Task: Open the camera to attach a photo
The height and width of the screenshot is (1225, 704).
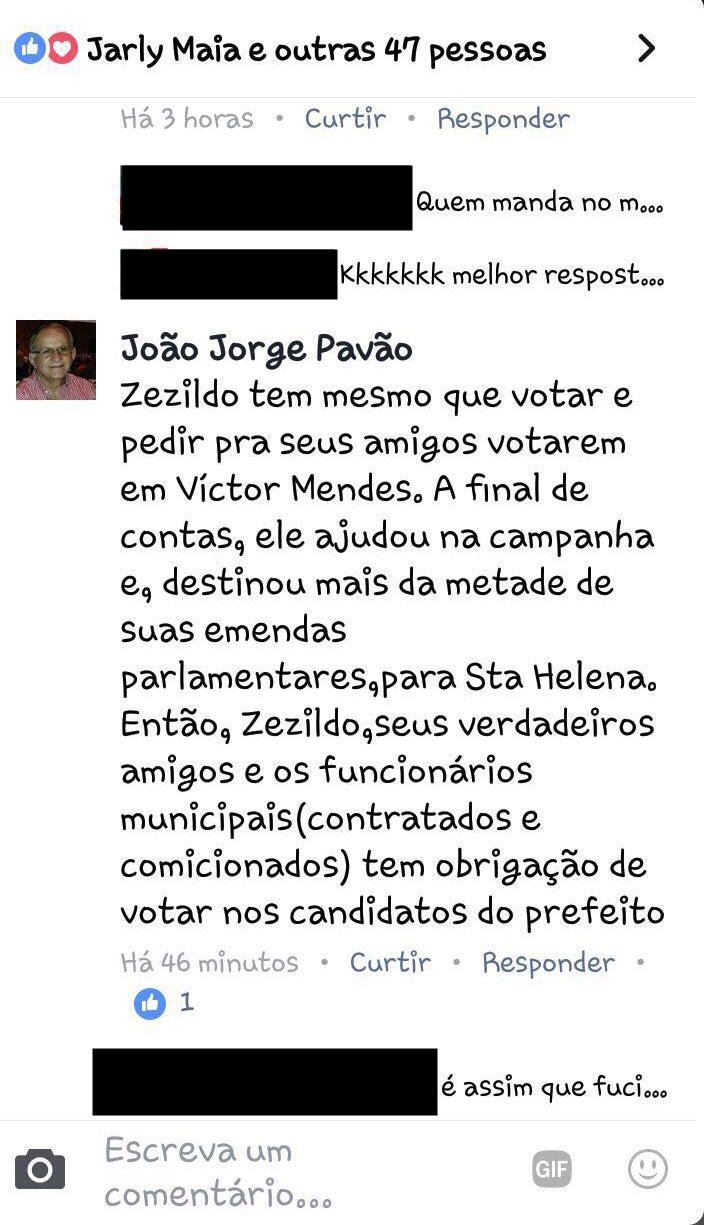Action: click(40, 1169)
